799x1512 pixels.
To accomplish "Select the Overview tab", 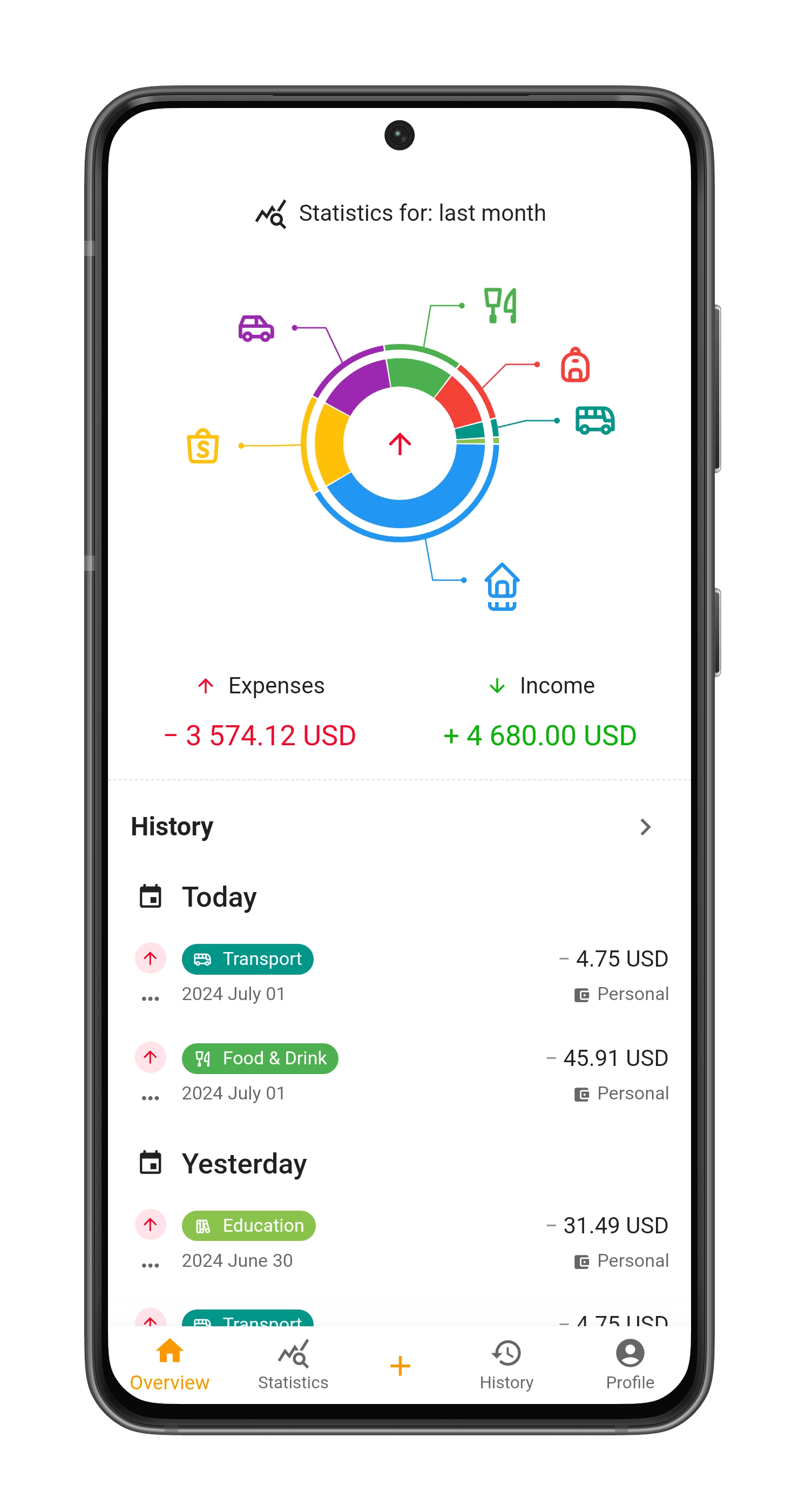I will click(x=170, y=1365).
